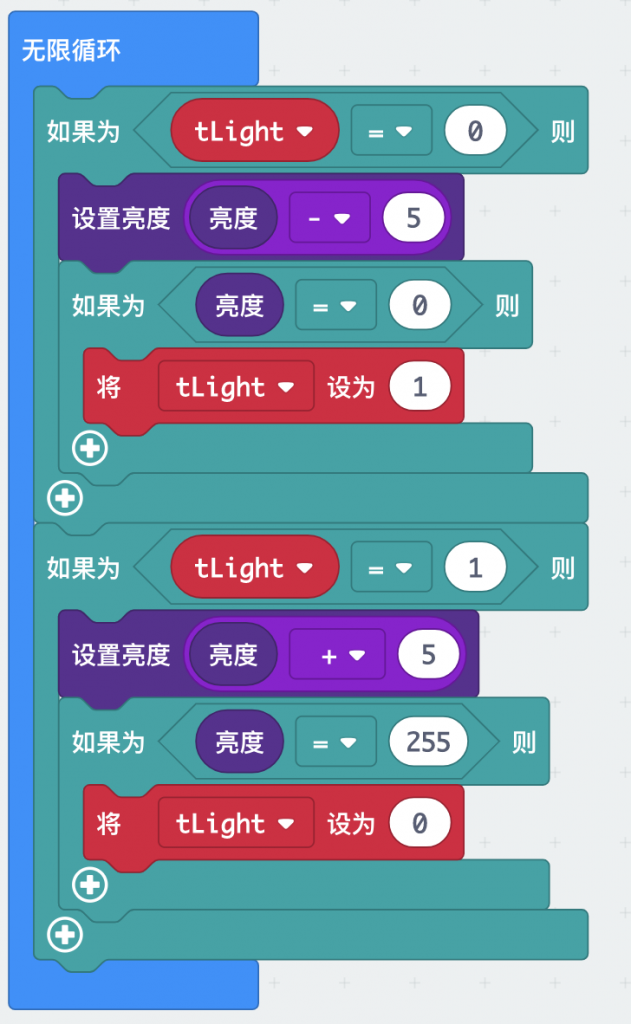Viewport: 631px width, 1024px height.
Task: Open comparison dropdown in '亮度 = 0' condition
Action: (336, 305)
